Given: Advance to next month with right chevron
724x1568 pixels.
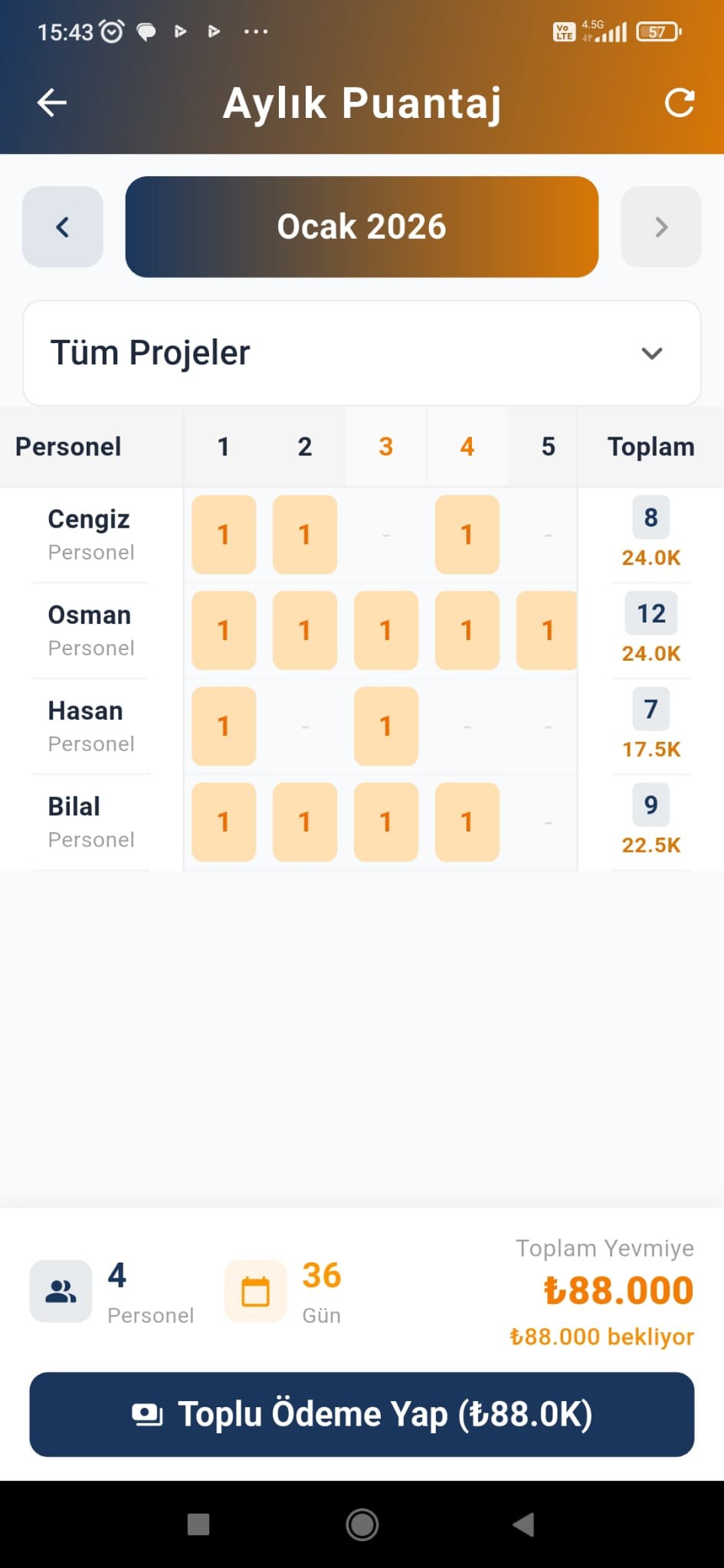Looking at the screenshot, I should tap(660, 227).
